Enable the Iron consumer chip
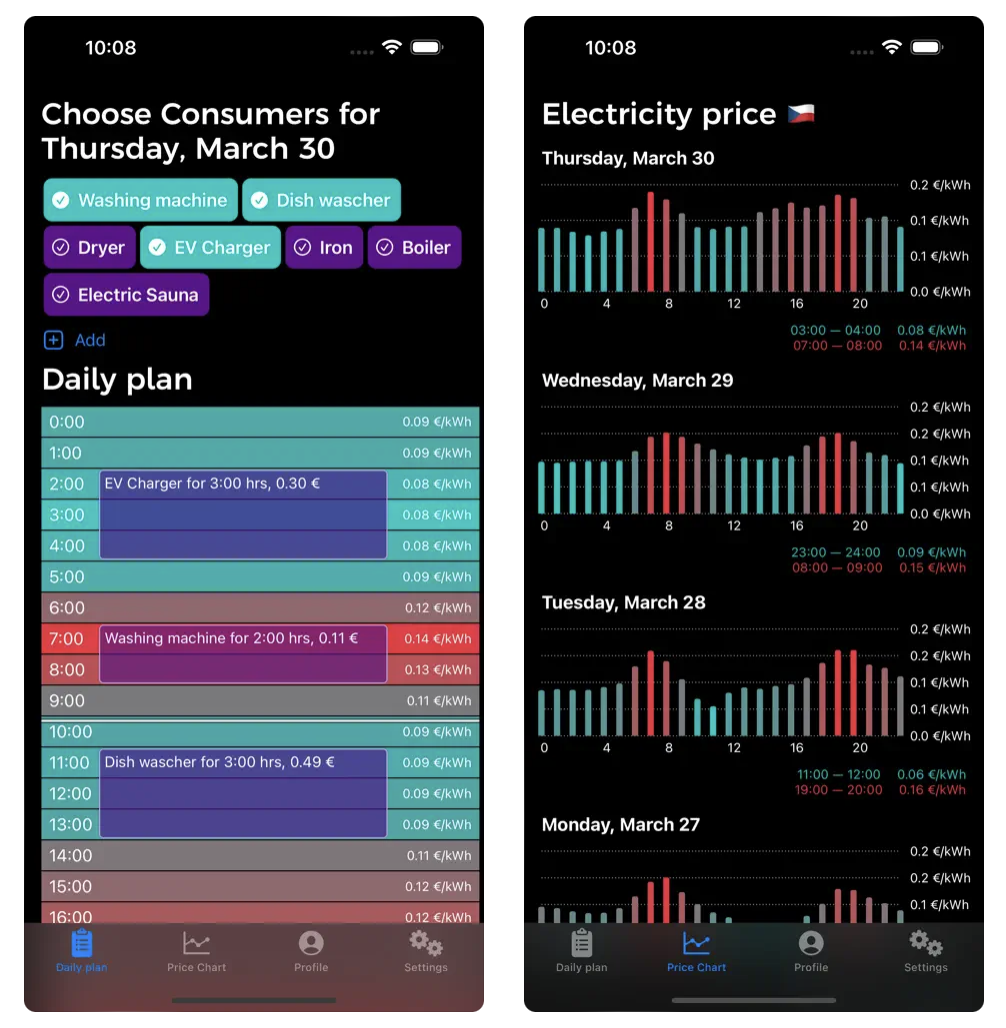Viewport: 1006px width, 1028px height. (x=323, y=247)
